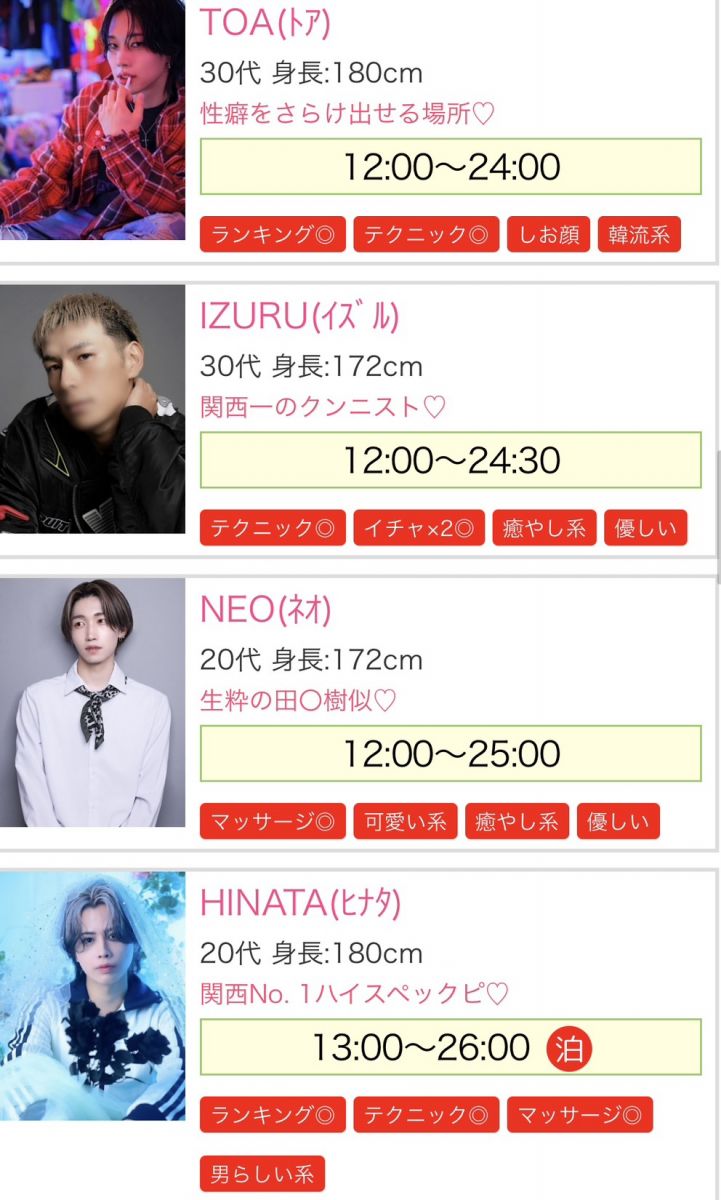Go to the HINATA(ヒナタ) name link

(x=300, y=902)
